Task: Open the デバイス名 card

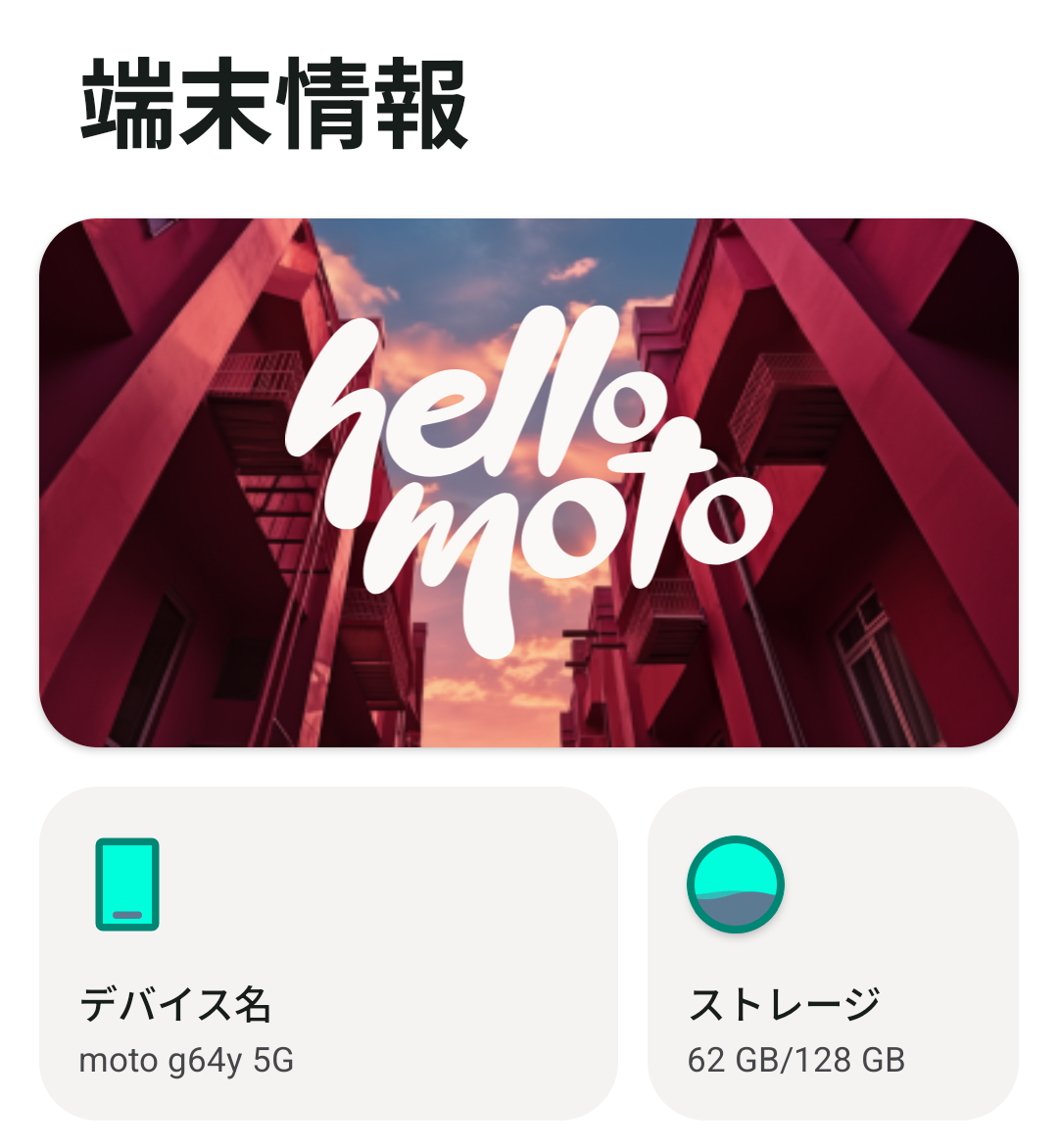Action: pos(328,953)
